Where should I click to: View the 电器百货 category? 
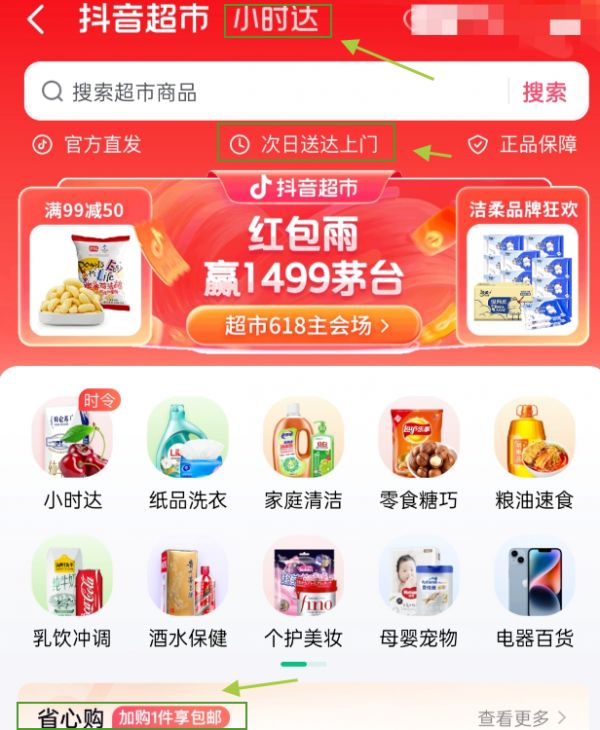point(534,590)
